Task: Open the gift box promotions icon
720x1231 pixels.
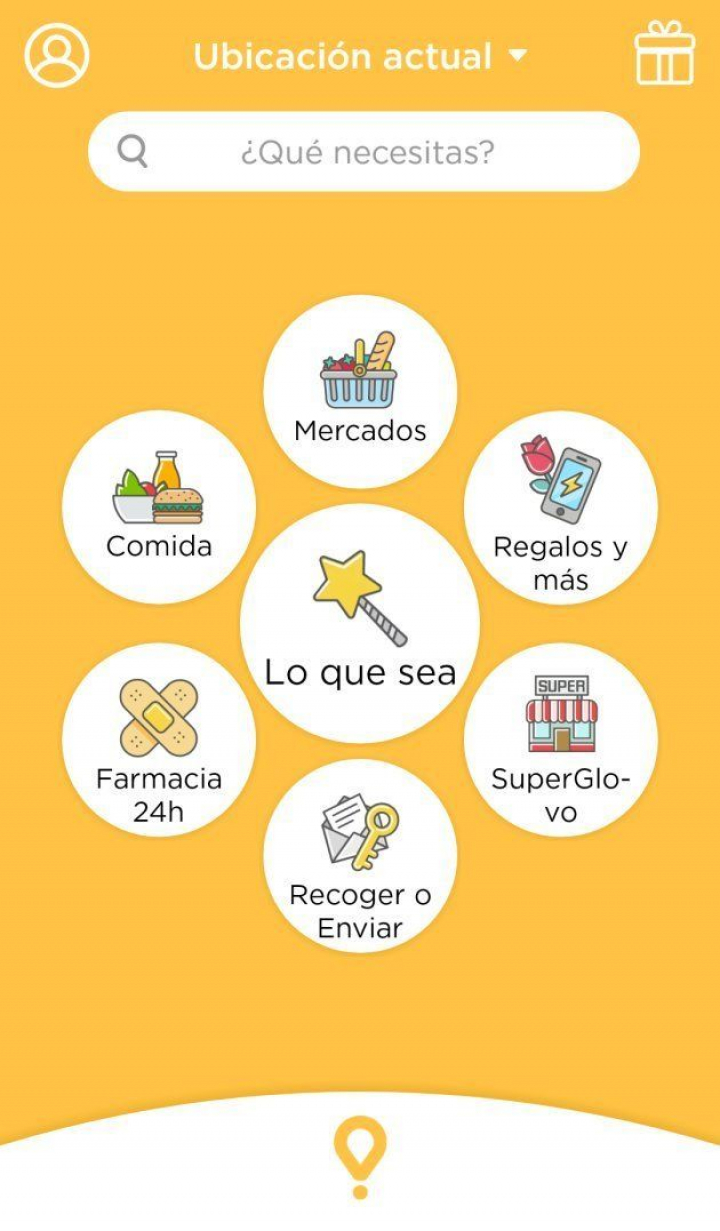Action: coord(664,54)
